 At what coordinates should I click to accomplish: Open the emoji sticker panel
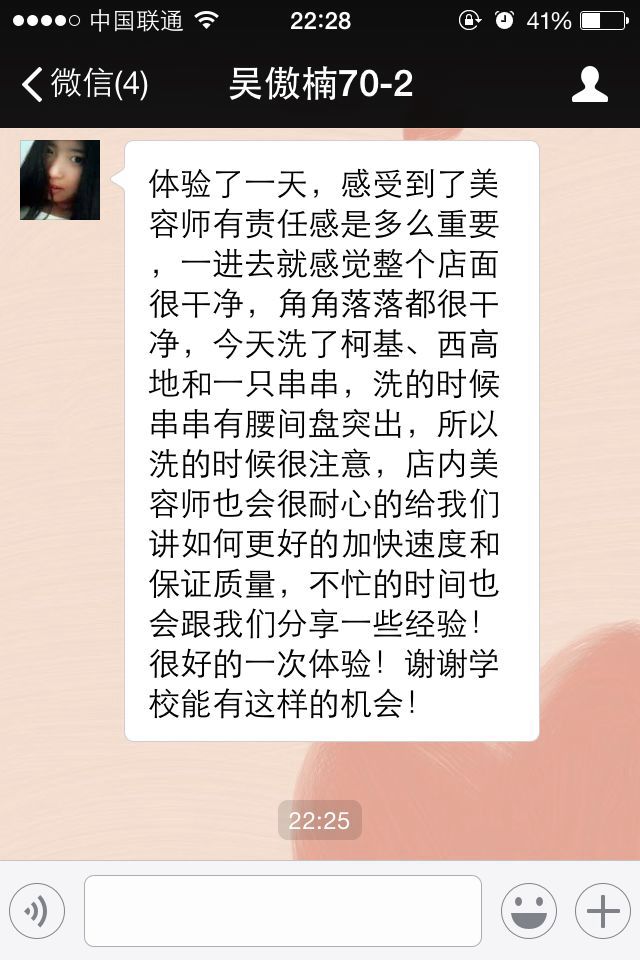coord(528,911)
